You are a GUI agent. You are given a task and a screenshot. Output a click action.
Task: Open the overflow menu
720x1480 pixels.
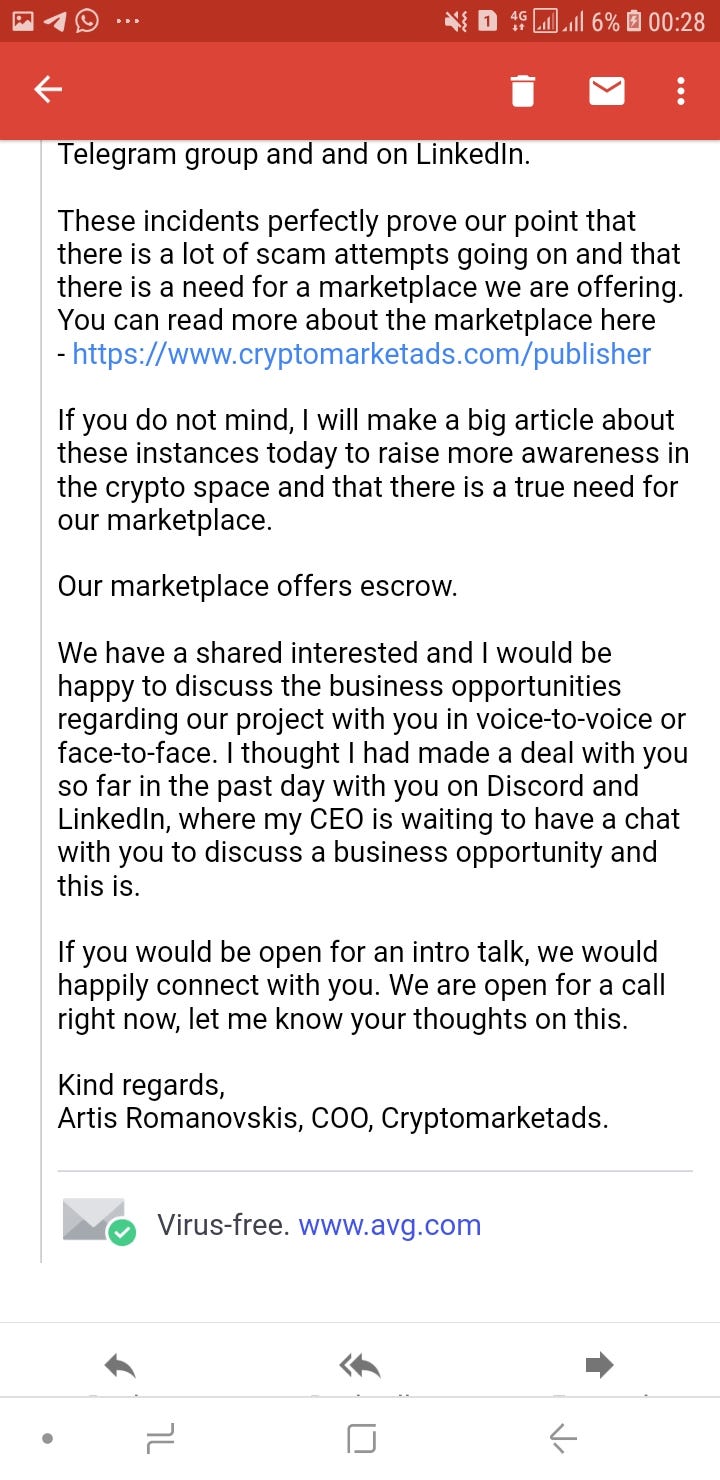pyautogui.click(x=681, y=91)
